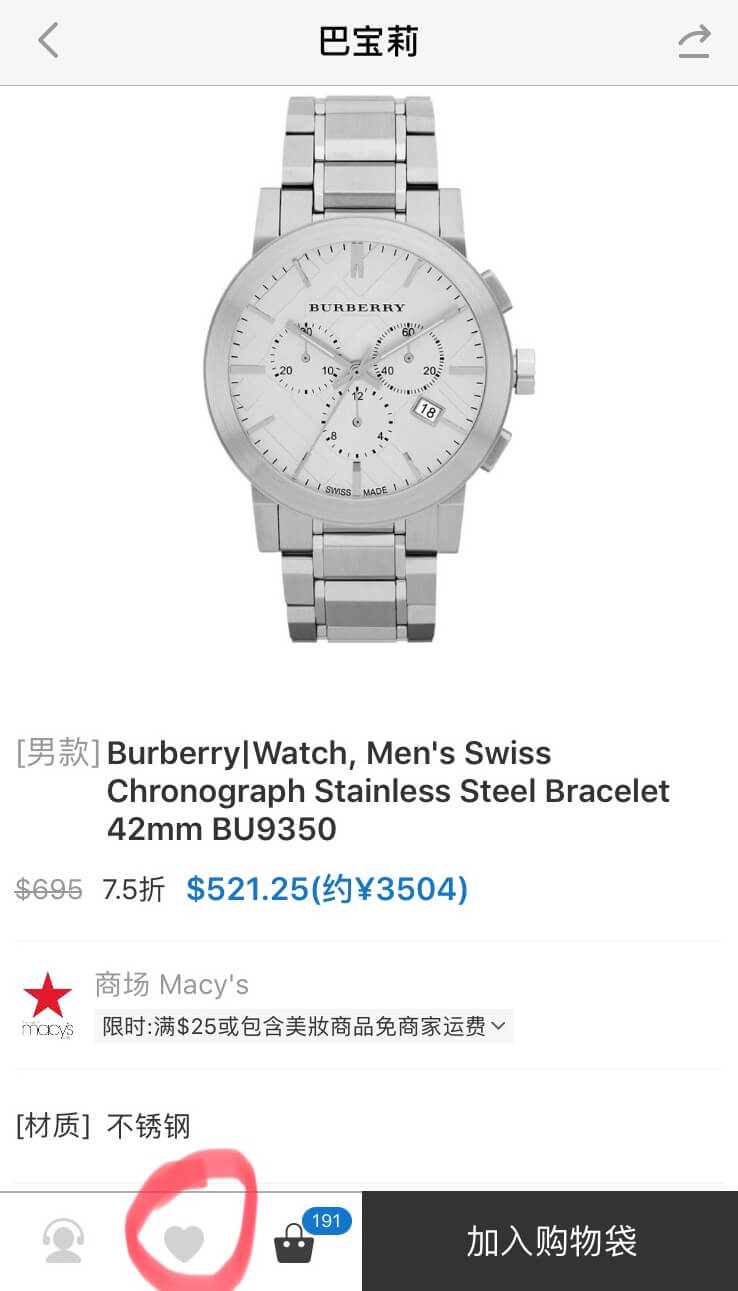This screenshot has width=738, height=1291.
Task: Go back from the 巴宝莉 page
Action: (48, 41)
